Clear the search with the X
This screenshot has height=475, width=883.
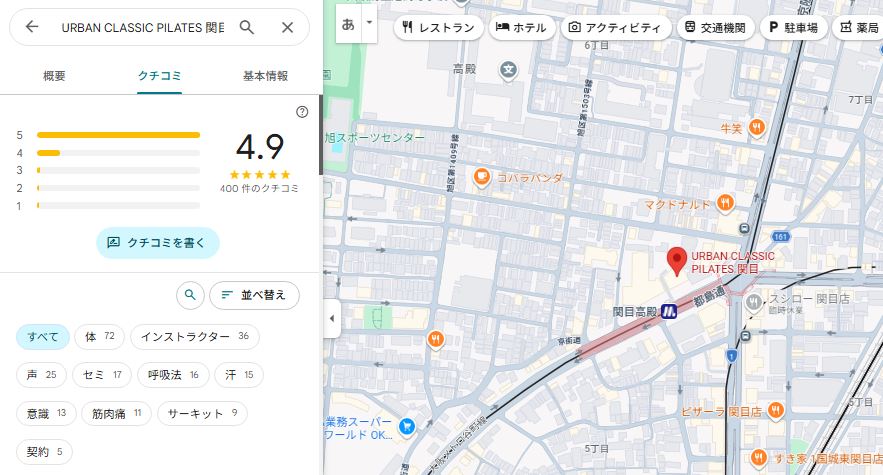(x=288, y=27)
